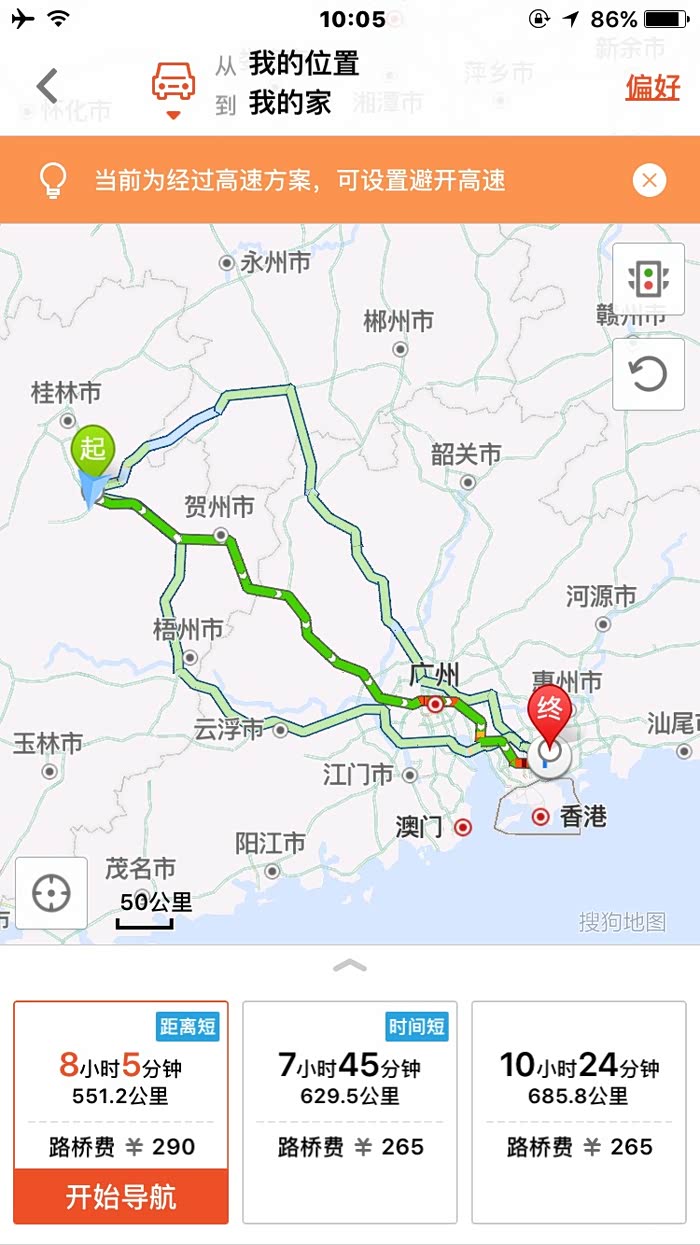Open route preferences 偏好
Screen dimensions: 700x1245
(x=652, y=87)
